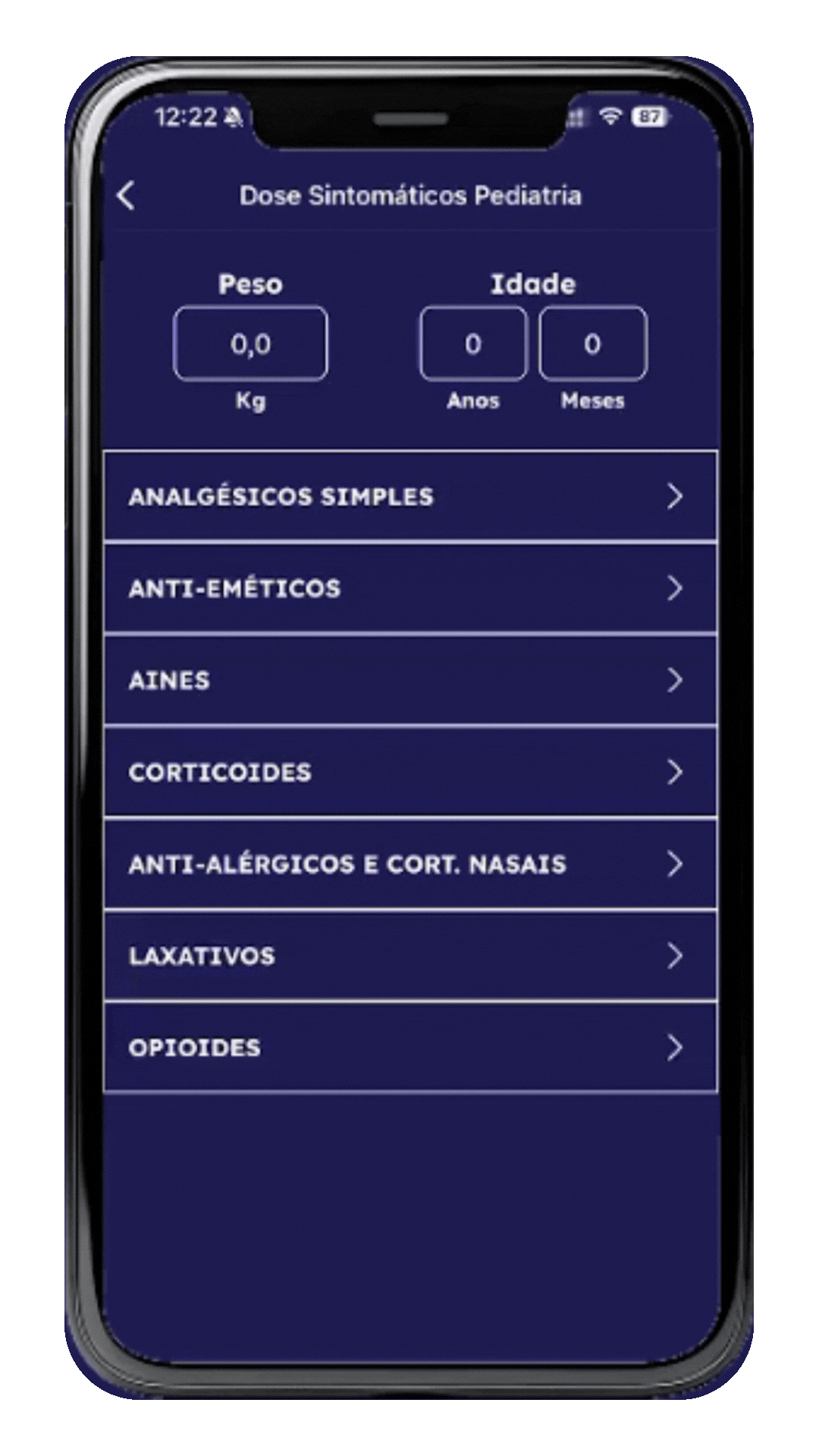Screen dimensions: 819x1456
Task: Show the Laxativos category
Action: 410,955
